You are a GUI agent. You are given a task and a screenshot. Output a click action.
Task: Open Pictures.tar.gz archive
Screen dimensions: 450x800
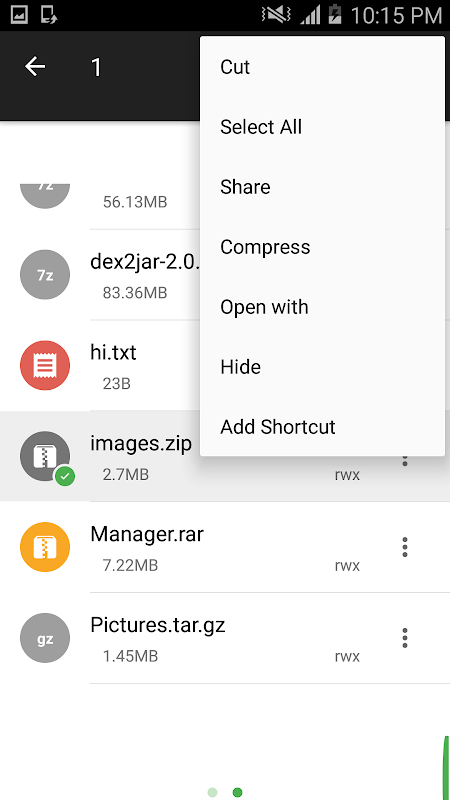coord(225,638)
